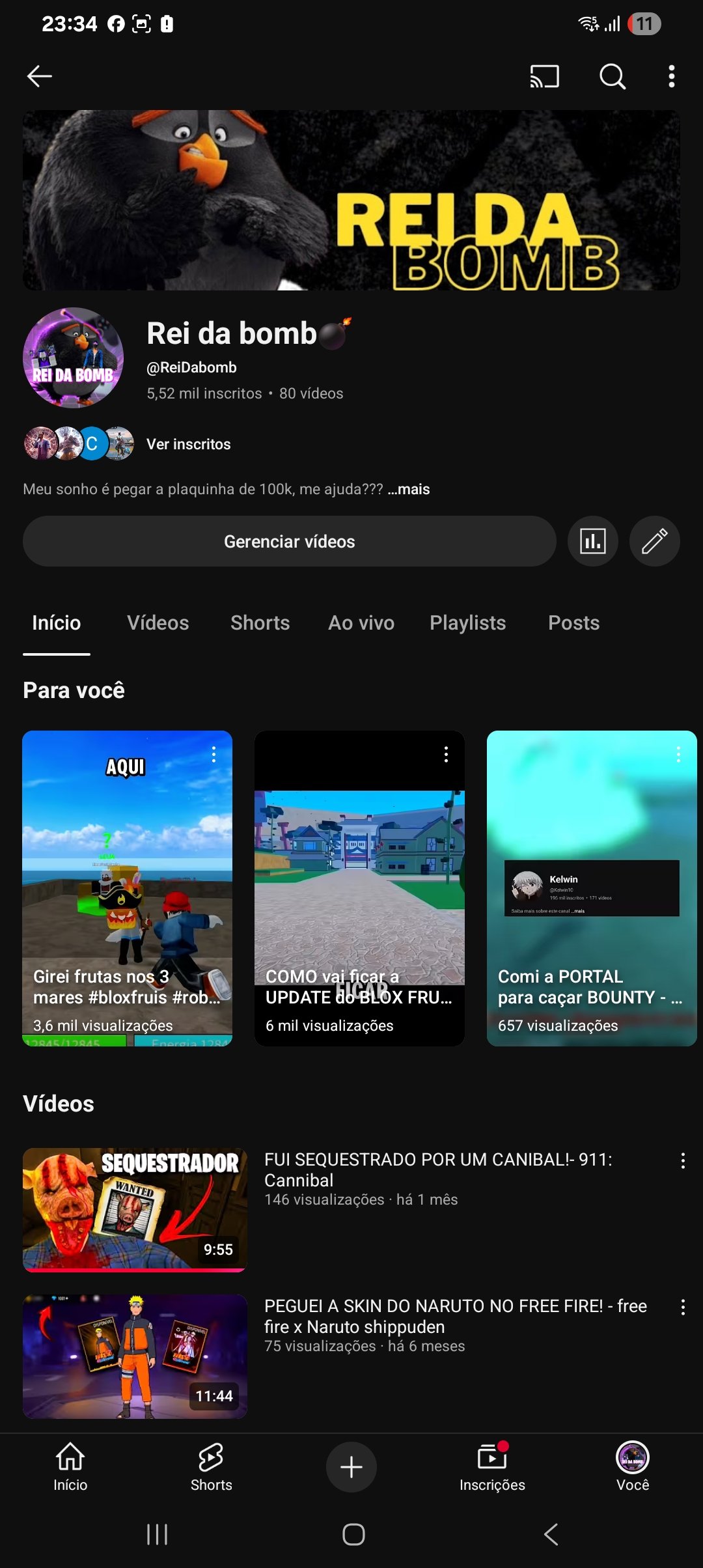Edit the channel with the pencil icon
Viewport: 703px width, 1568px height.
(x=655, y=541)
